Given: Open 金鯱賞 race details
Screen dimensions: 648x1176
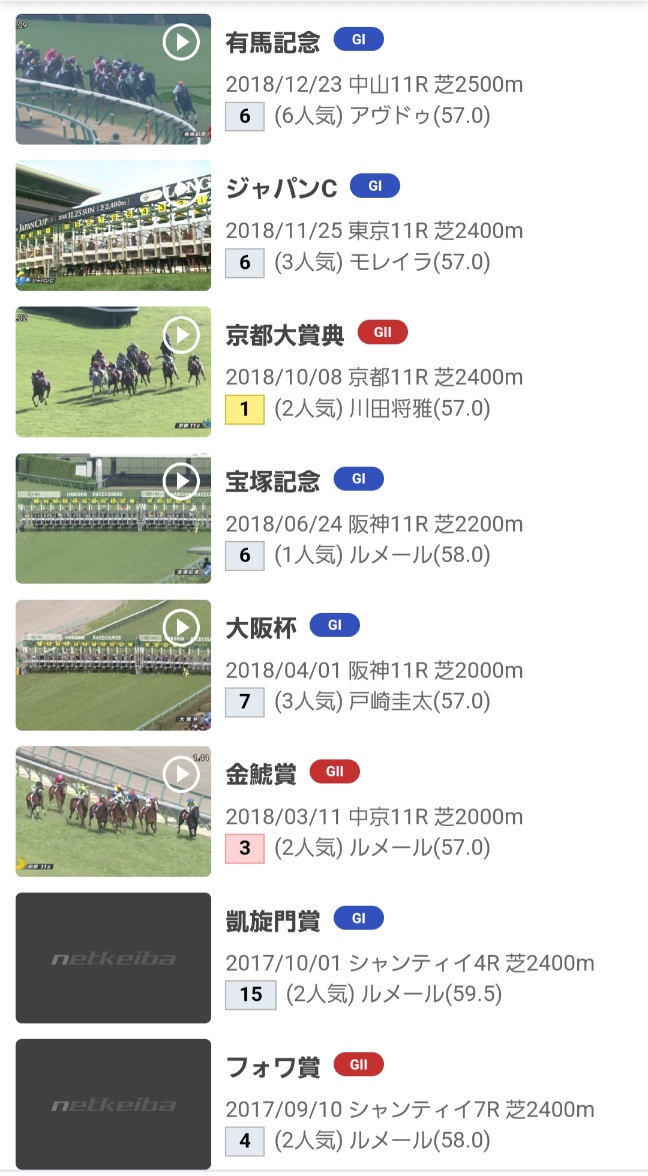Looking at the screenshot, I should (x=260, y=774).
